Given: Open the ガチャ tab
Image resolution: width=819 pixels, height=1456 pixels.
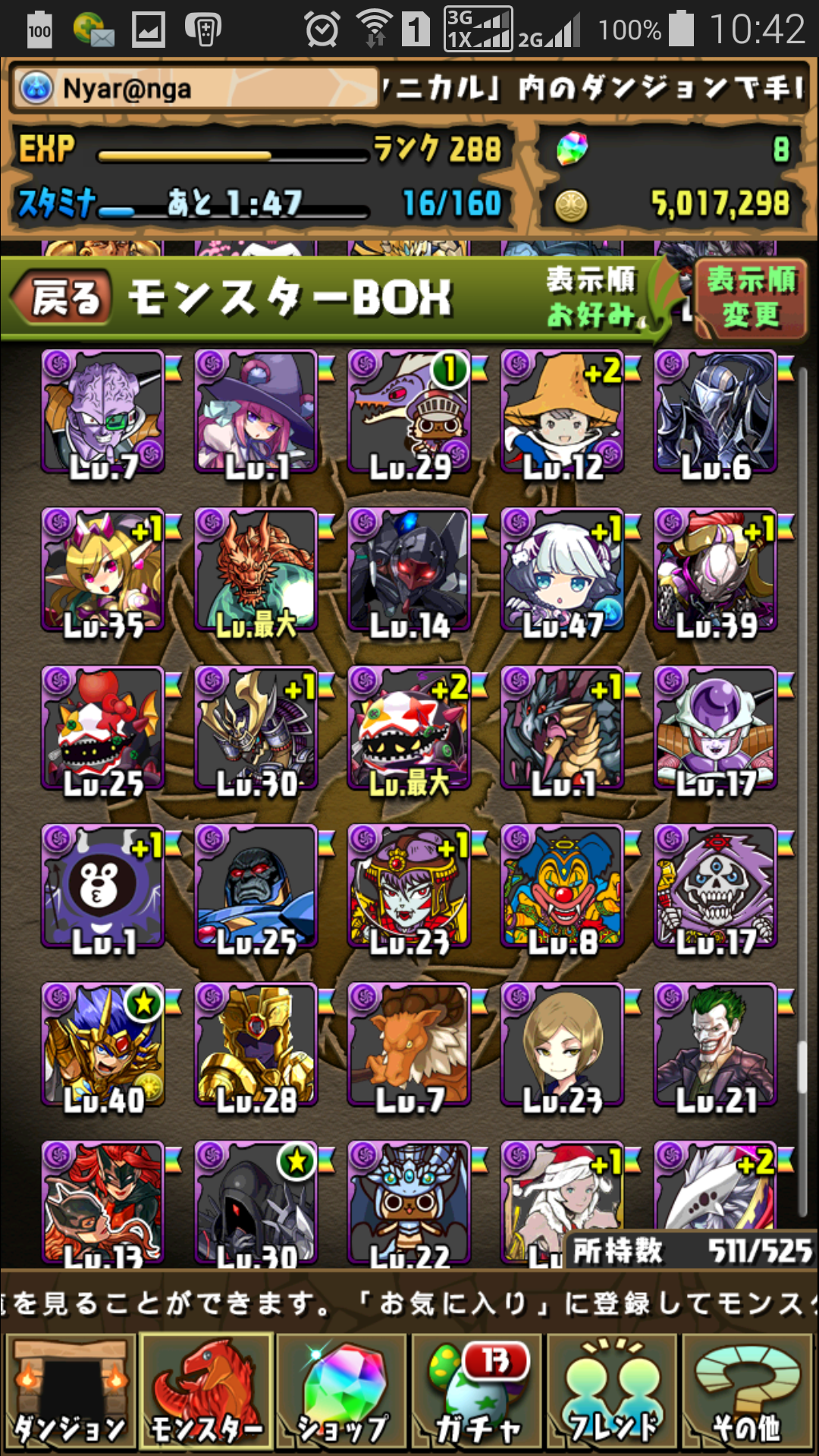Looking at the screenshot, I should click(x=478, y=1392).
